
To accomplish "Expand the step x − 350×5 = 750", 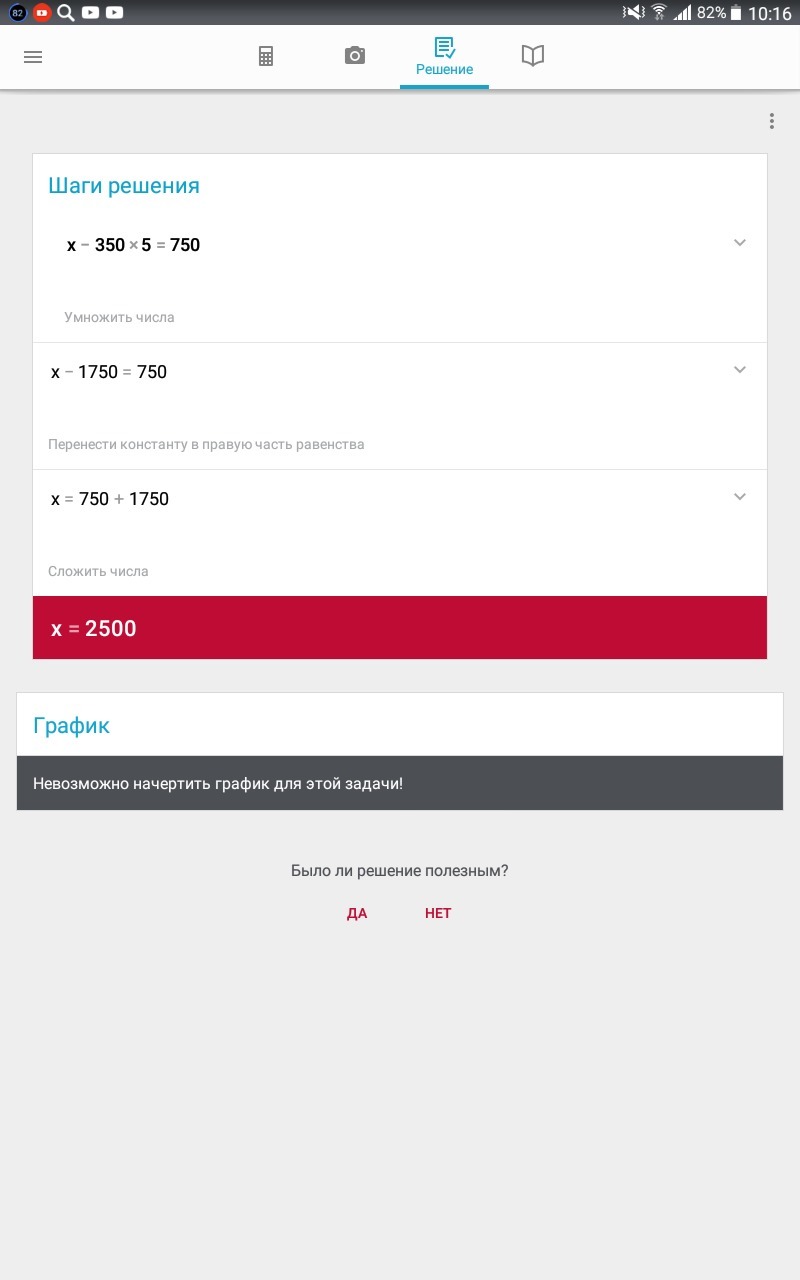I will pos(739,243).
